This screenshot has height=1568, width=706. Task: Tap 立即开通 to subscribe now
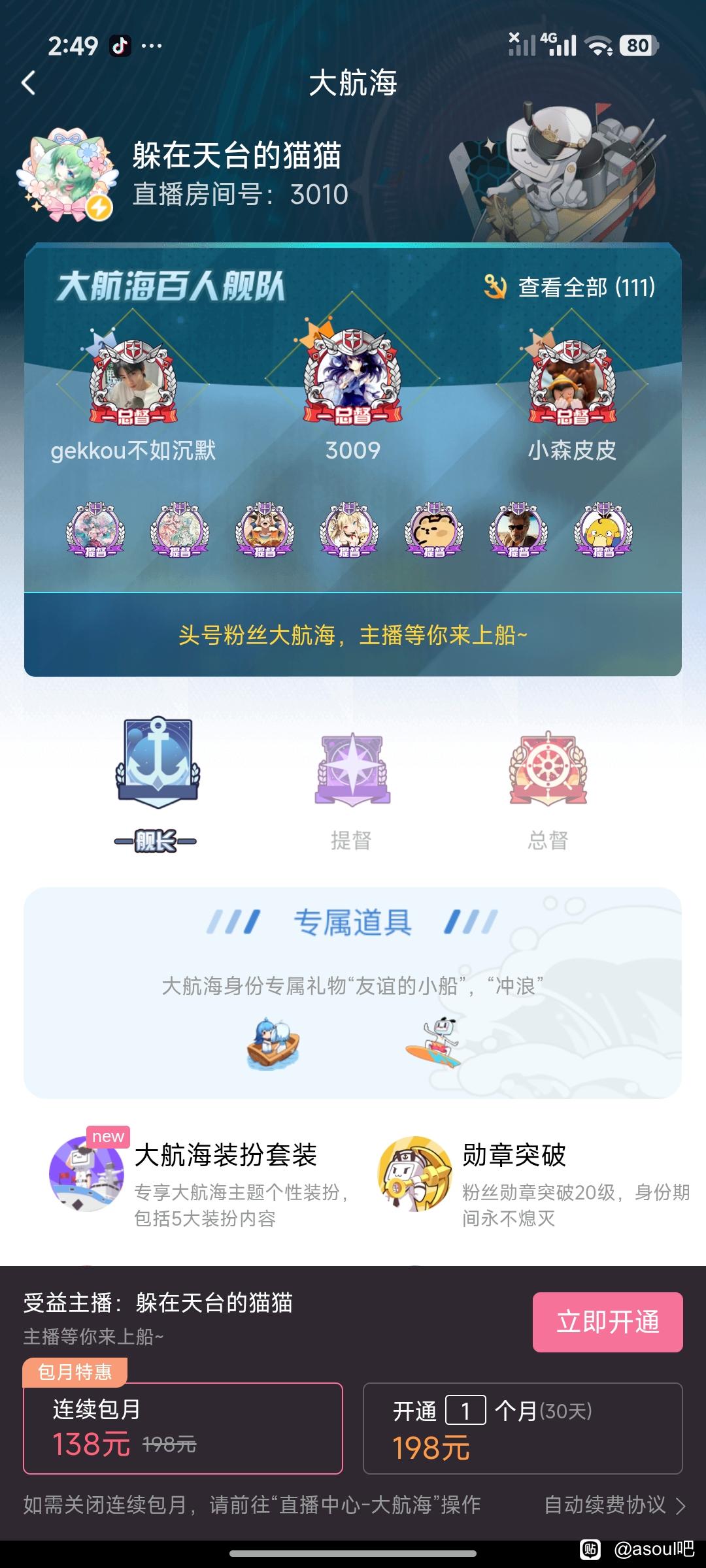(608, 1322)
